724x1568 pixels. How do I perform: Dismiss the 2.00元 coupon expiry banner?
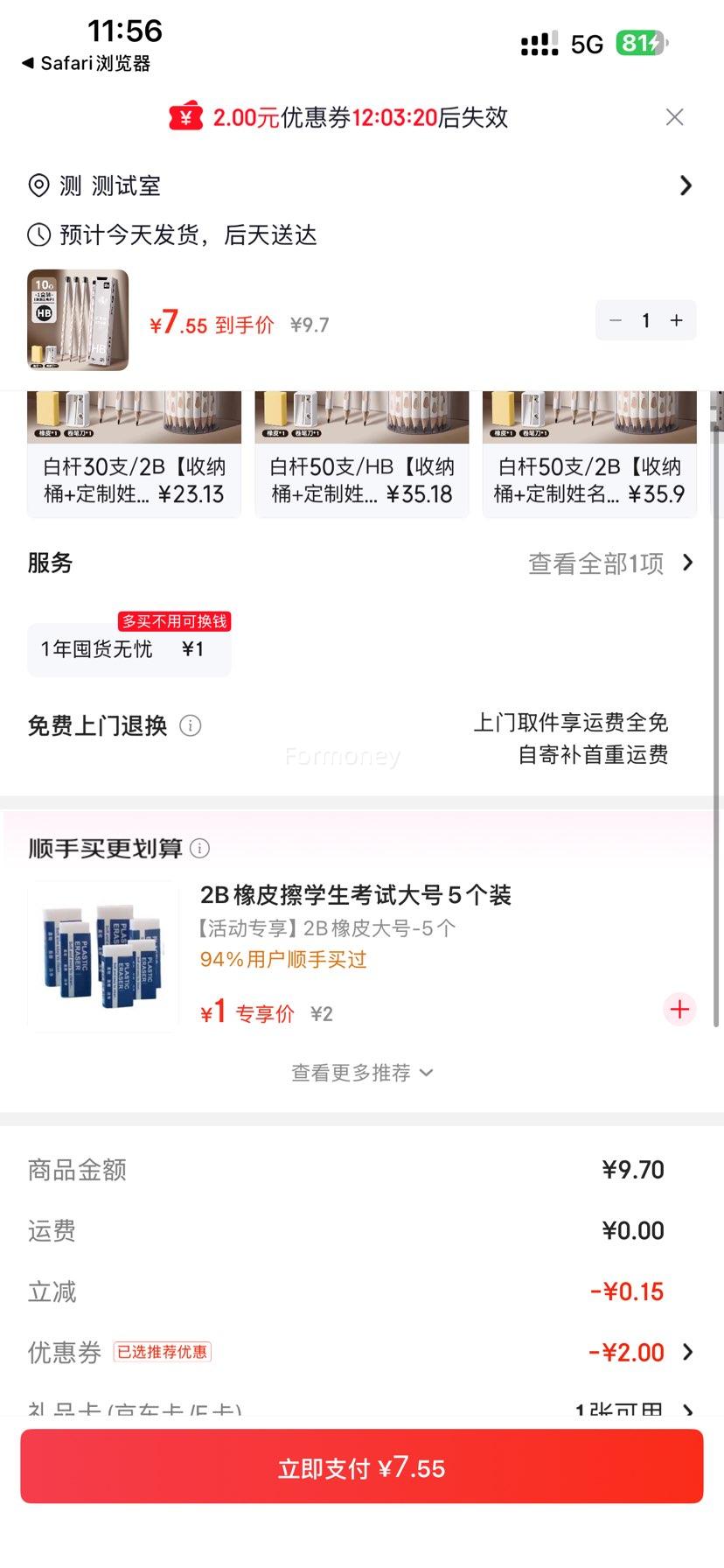674,117
